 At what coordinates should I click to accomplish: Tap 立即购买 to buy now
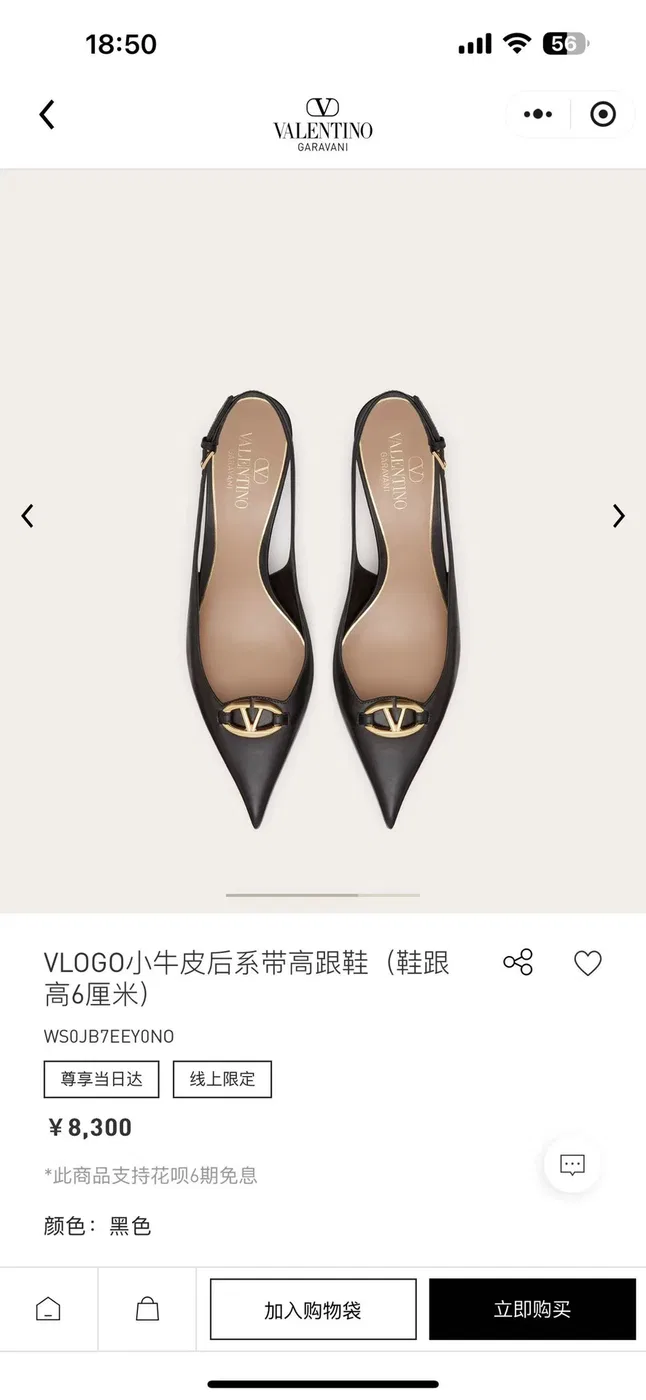click(532, 1309)
